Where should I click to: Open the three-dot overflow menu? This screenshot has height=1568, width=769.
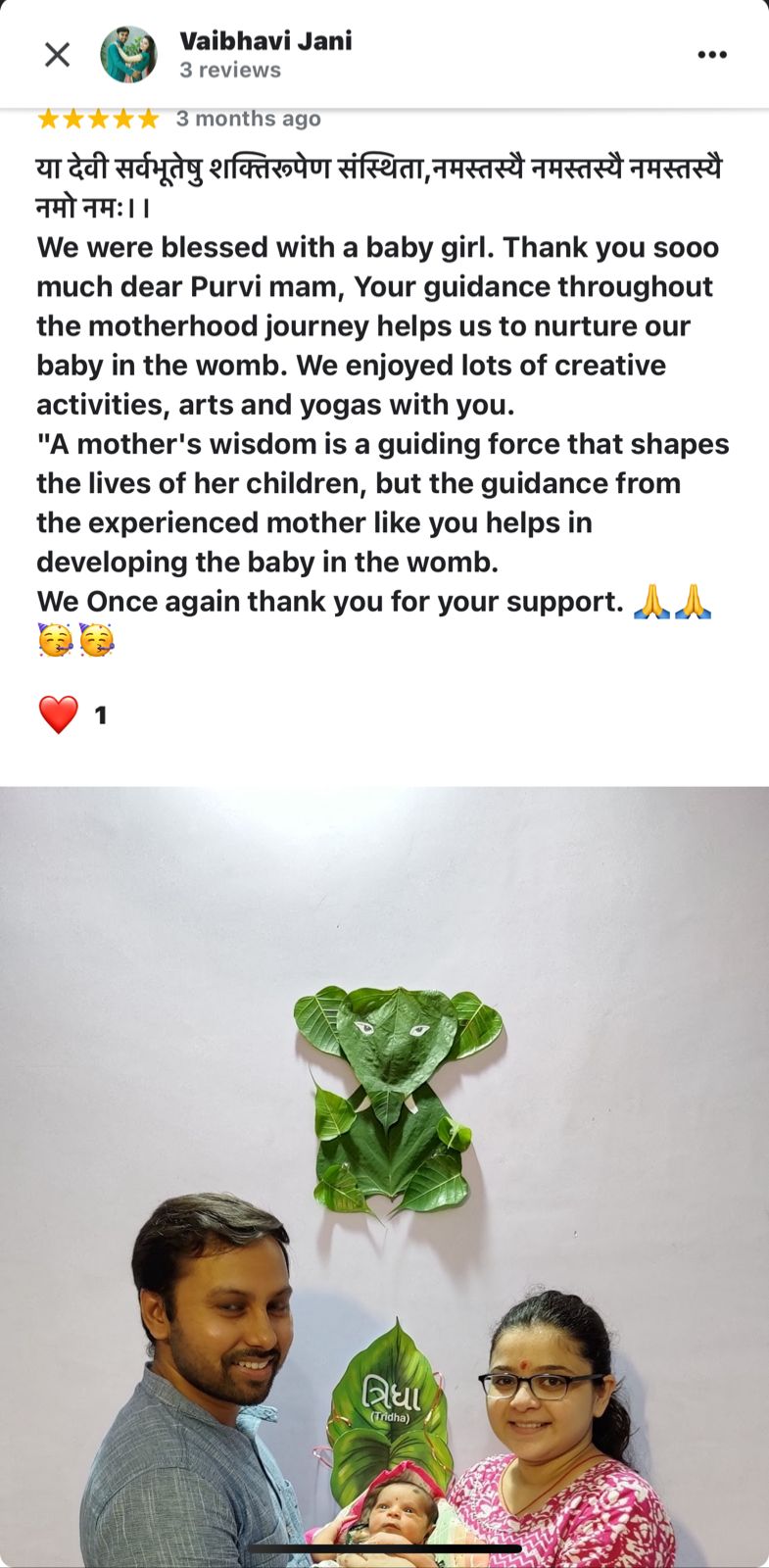click(712, 55)
